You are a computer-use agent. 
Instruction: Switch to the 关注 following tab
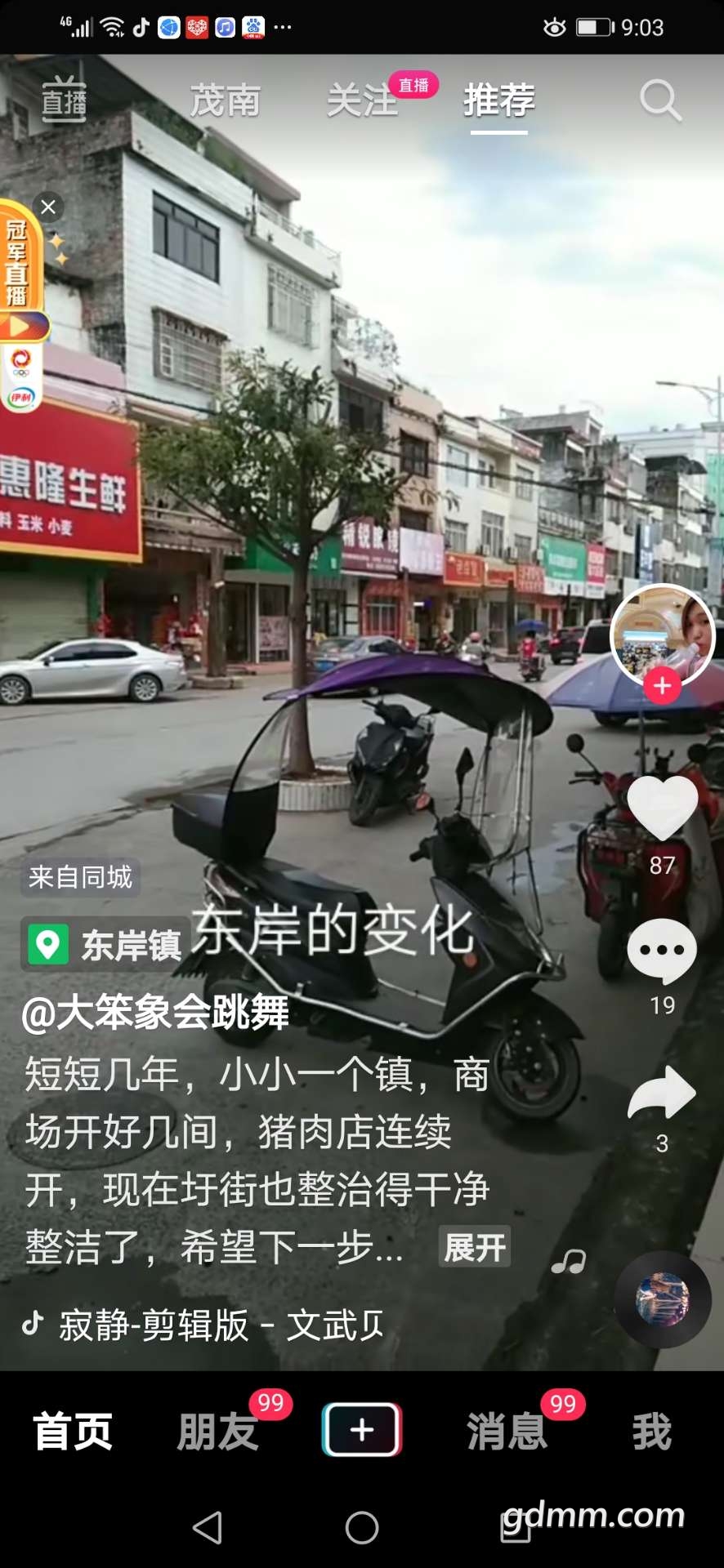click(362, 101)
